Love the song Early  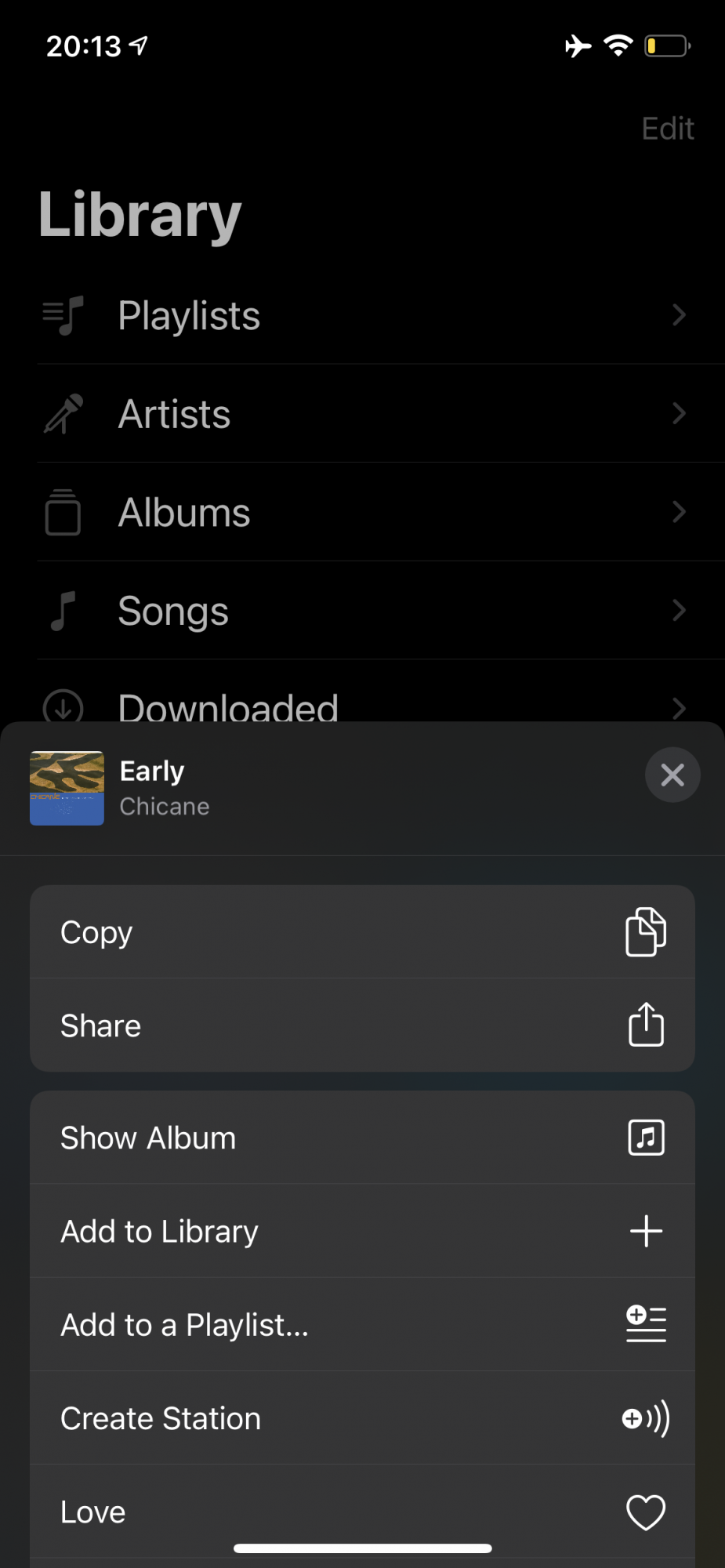point(362,1512)
